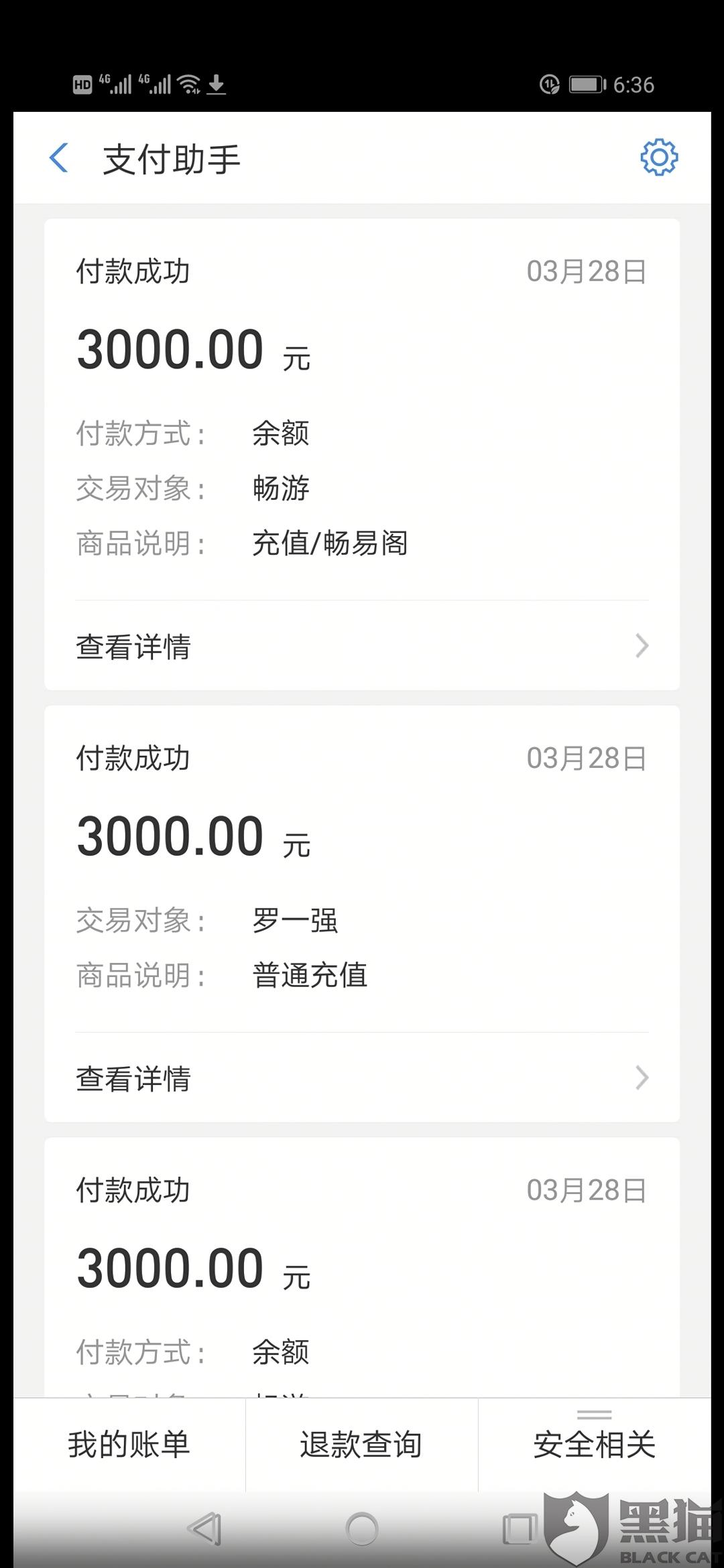724x1568 pixels.
Task: Open the 我的账单 menu
Action: pyautogui.click(x=129, y=1444)
